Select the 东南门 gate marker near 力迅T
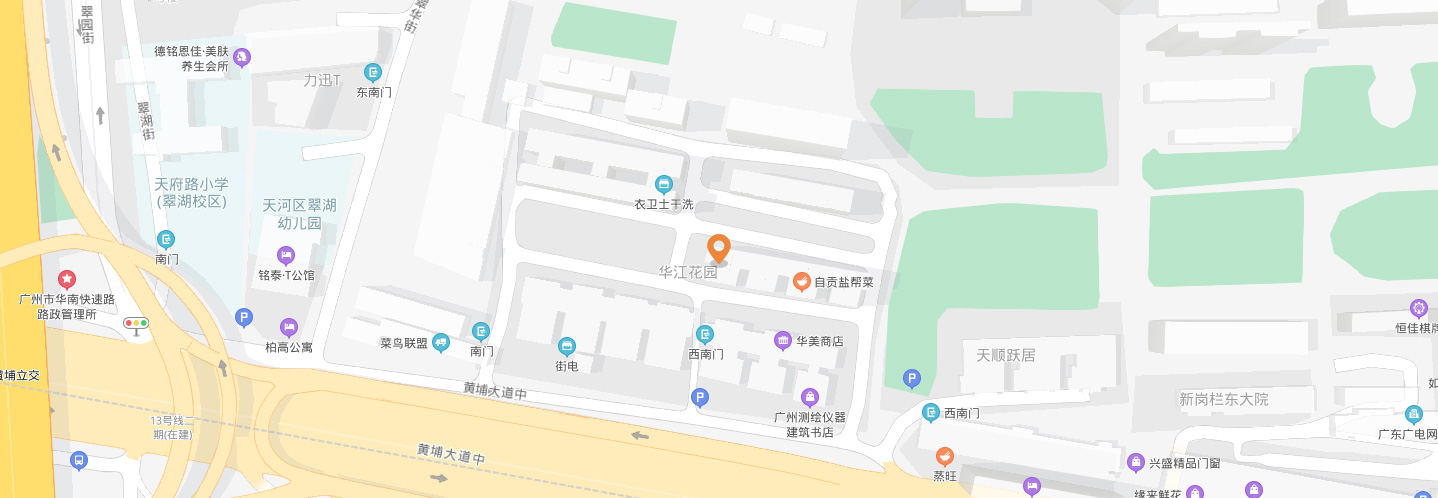The height and width of the screenshot is (498, 1438). [x=373, y=72]
